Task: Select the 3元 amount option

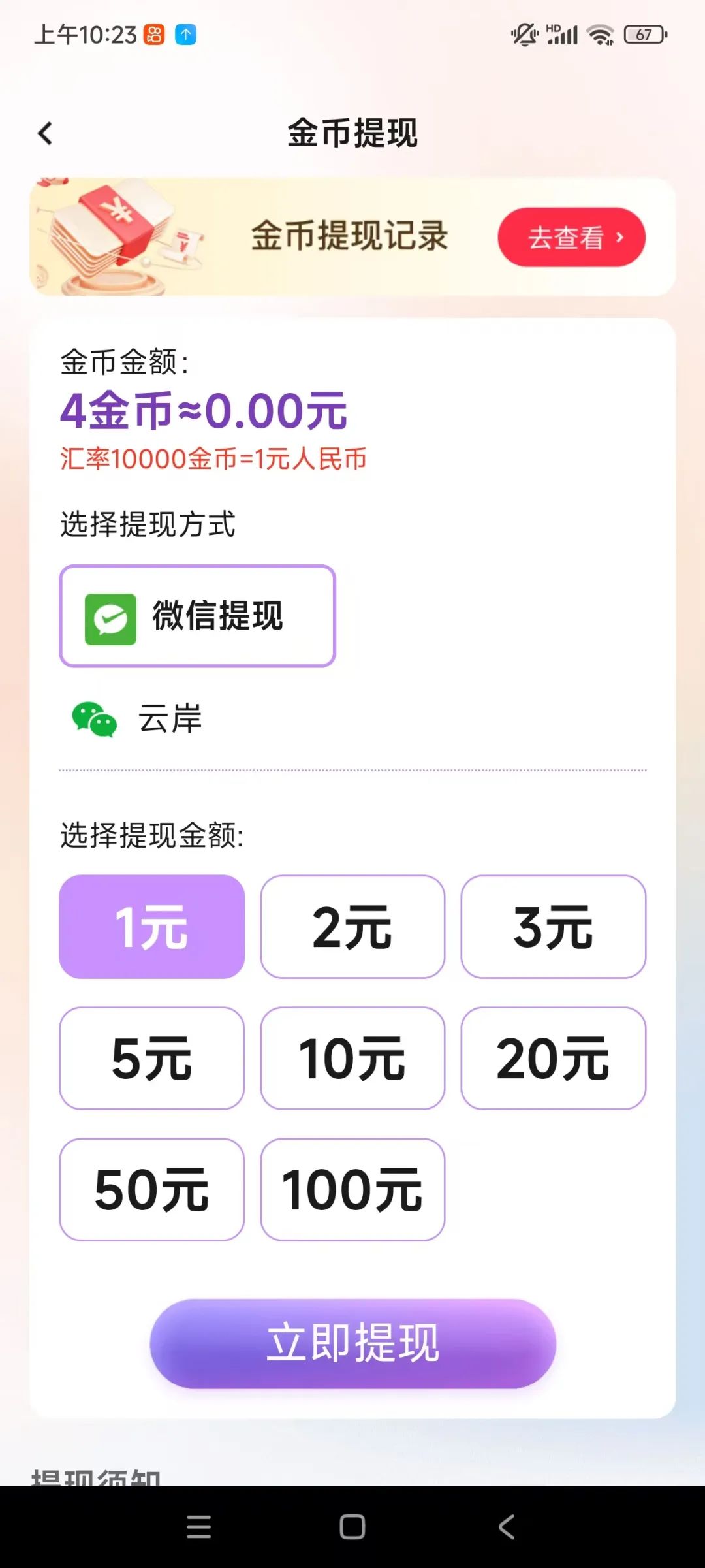Action: click(x=554, y=927)
